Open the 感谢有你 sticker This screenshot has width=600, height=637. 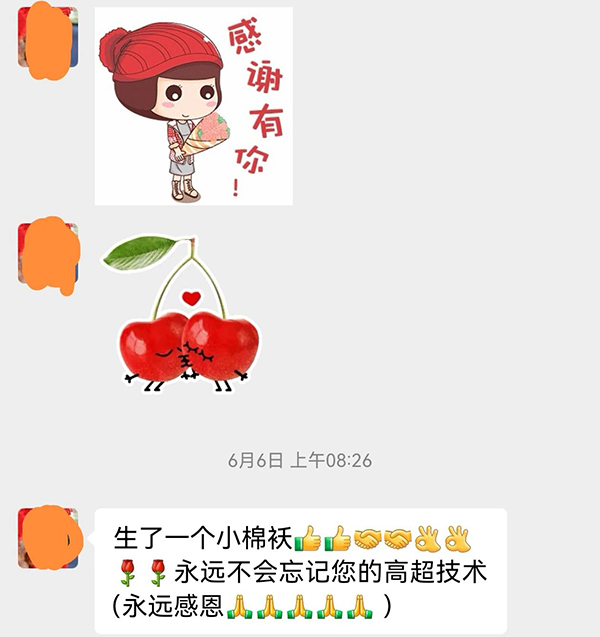pos(193,106)
